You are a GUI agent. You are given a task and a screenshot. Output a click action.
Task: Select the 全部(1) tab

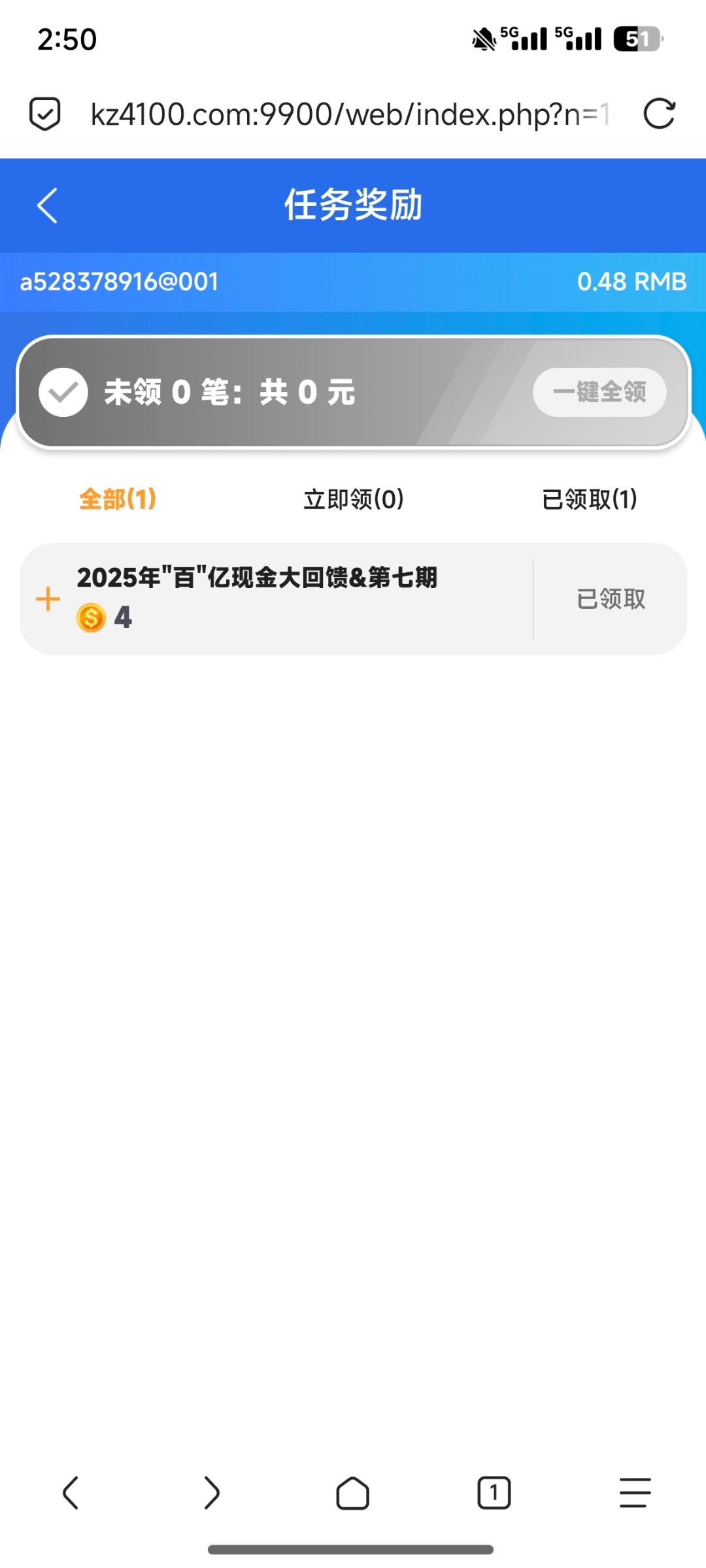[x=116, y=499]
